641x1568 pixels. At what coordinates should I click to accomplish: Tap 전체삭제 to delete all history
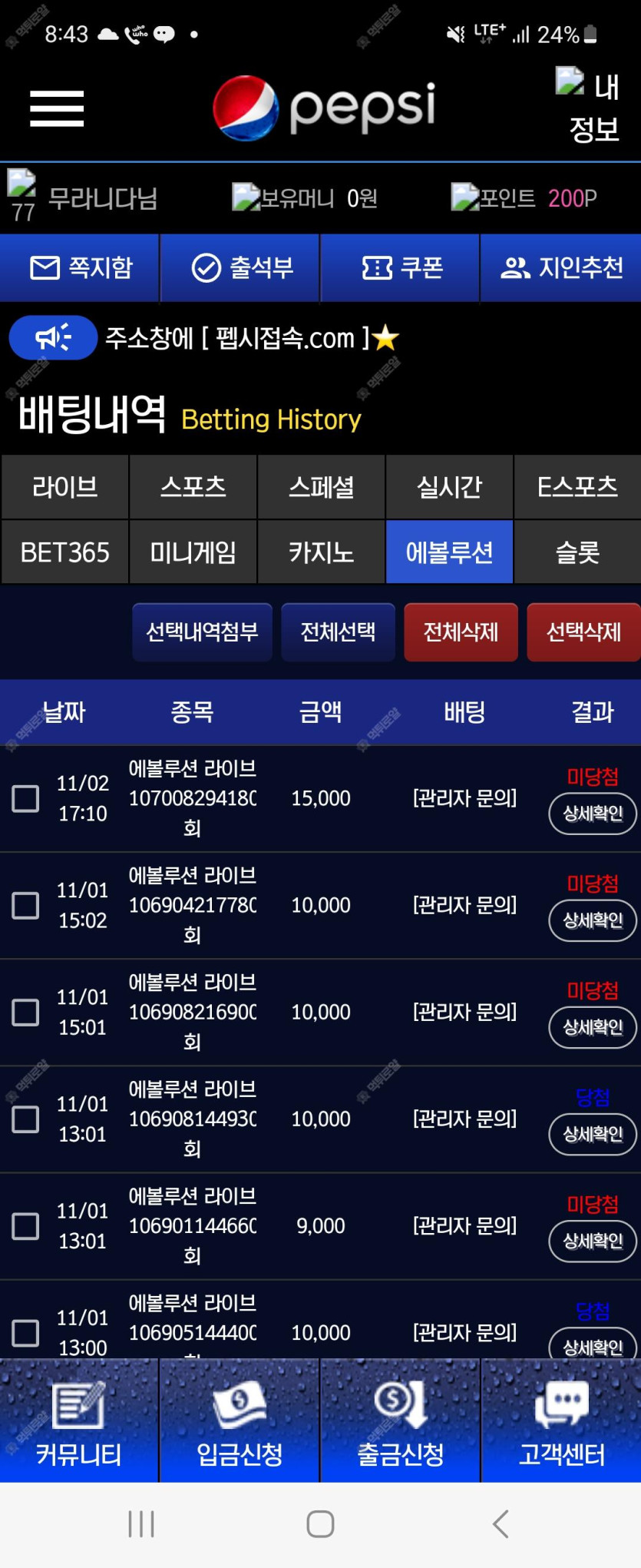click(461, 632)
